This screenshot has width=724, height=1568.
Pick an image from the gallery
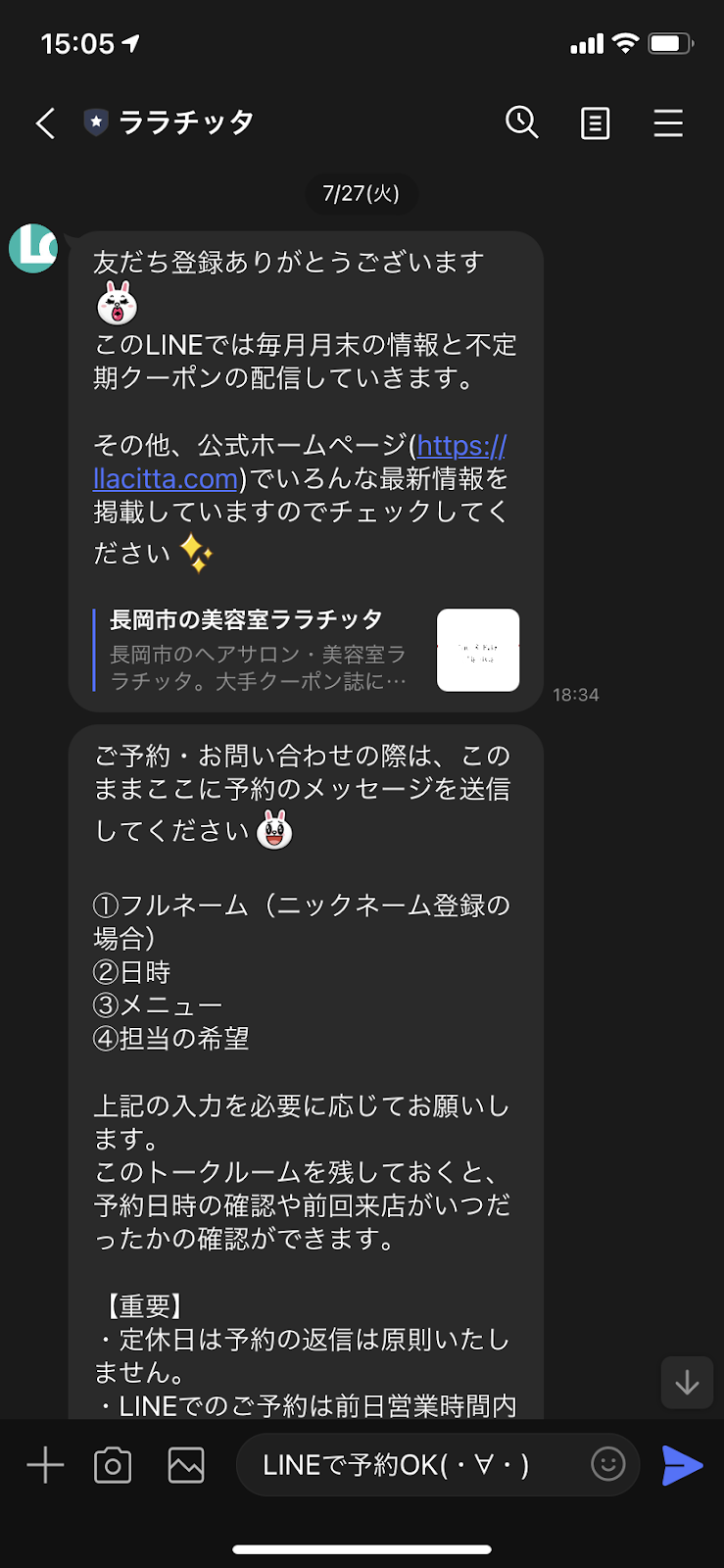pyautogui.click(x=186, y=1466)
